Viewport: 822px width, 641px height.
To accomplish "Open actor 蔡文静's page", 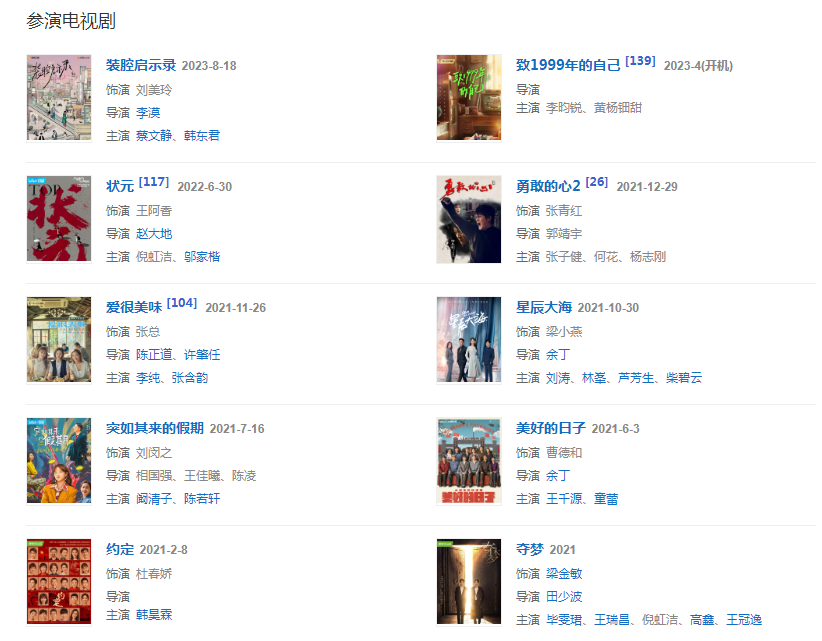I will [x=153, y=136].
